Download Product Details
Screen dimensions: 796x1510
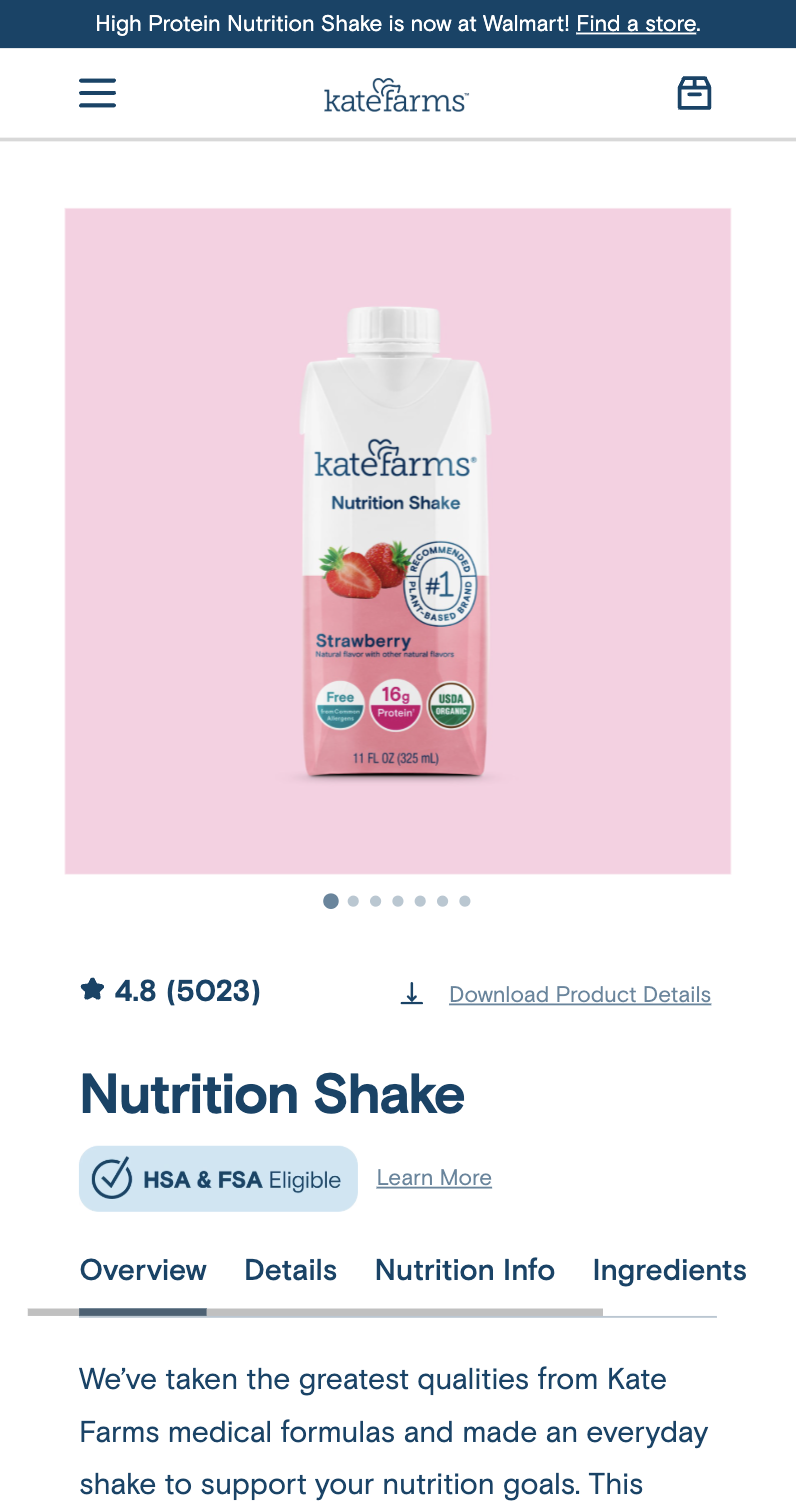coord(579,994)
